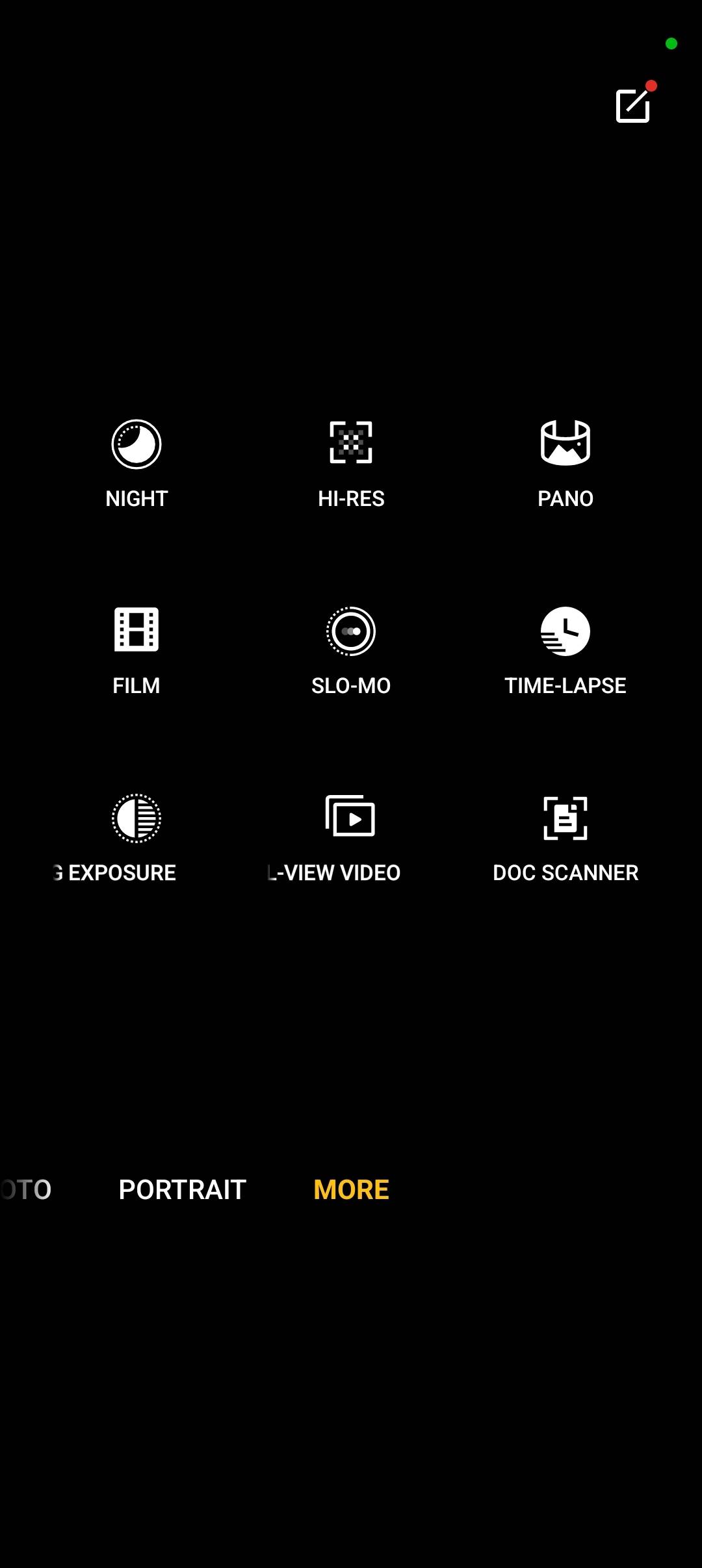The height and width of the screenshot is (1568, 702).
Task: Open Time-Lapse via the clock icon
Action: (566, 631)
